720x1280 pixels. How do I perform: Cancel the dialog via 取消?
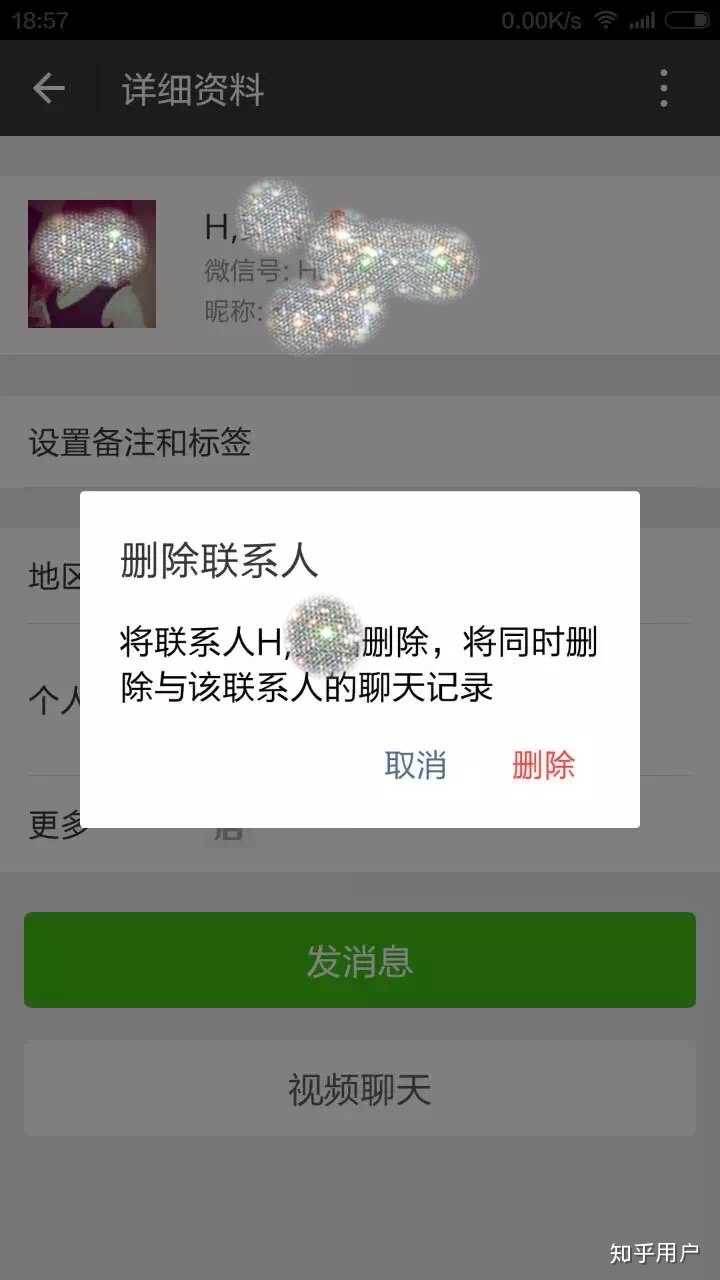[415, 766]
